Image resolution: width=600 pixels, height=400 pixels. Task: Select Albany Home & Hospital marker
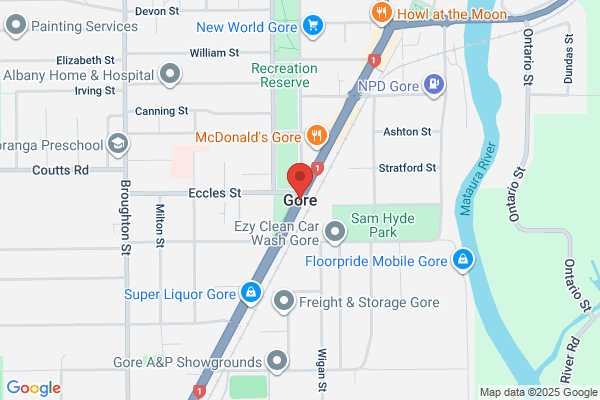point(171,73)
